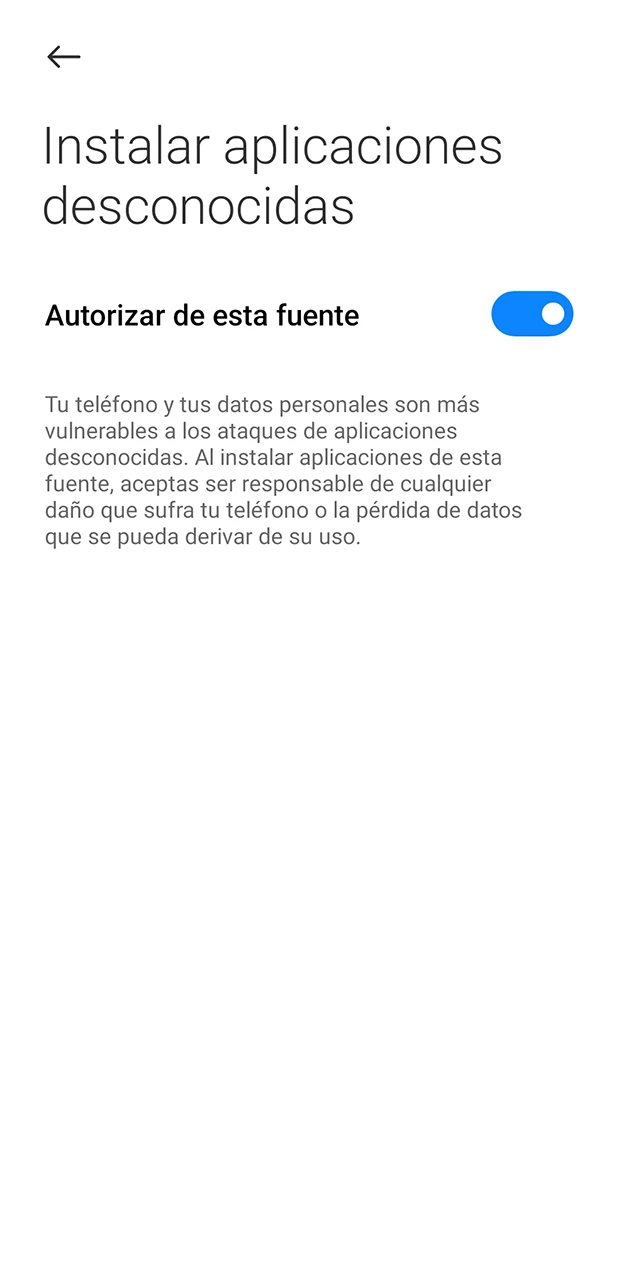Go back using the arrow icon

[x=63, y=57]
